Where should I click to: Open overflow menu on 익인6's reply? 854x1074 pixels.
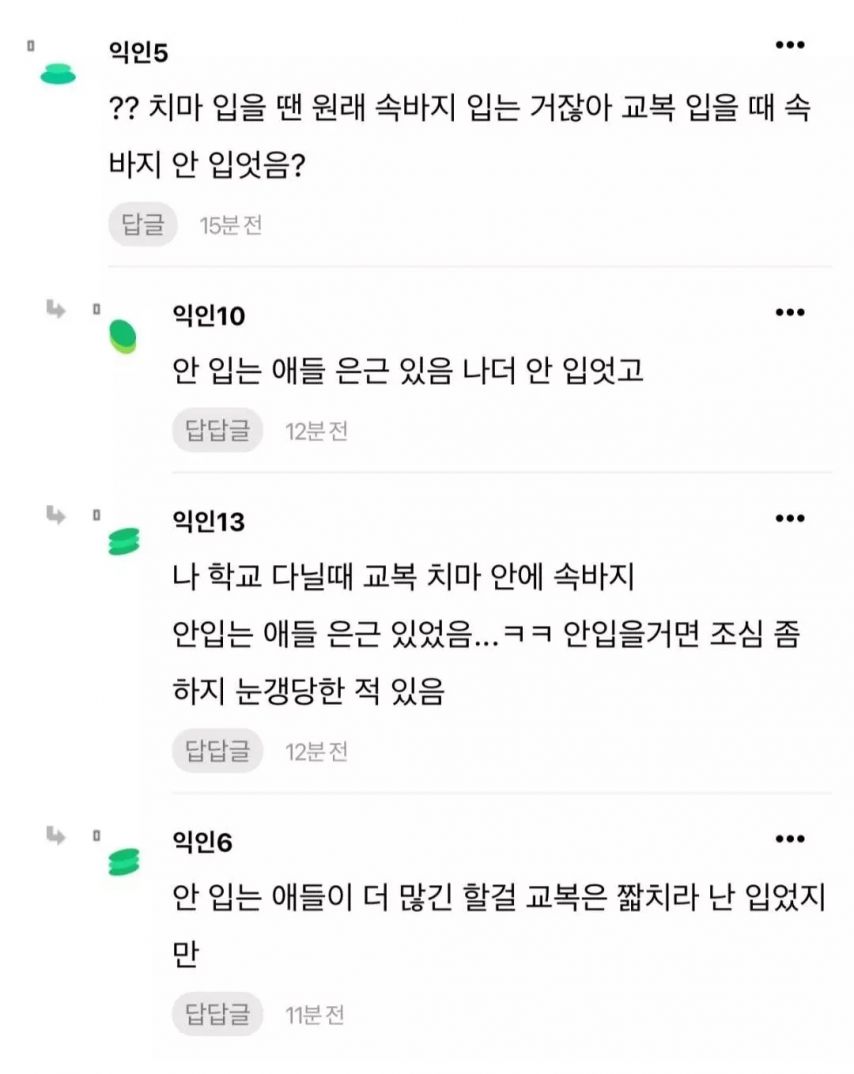(790, 838)
